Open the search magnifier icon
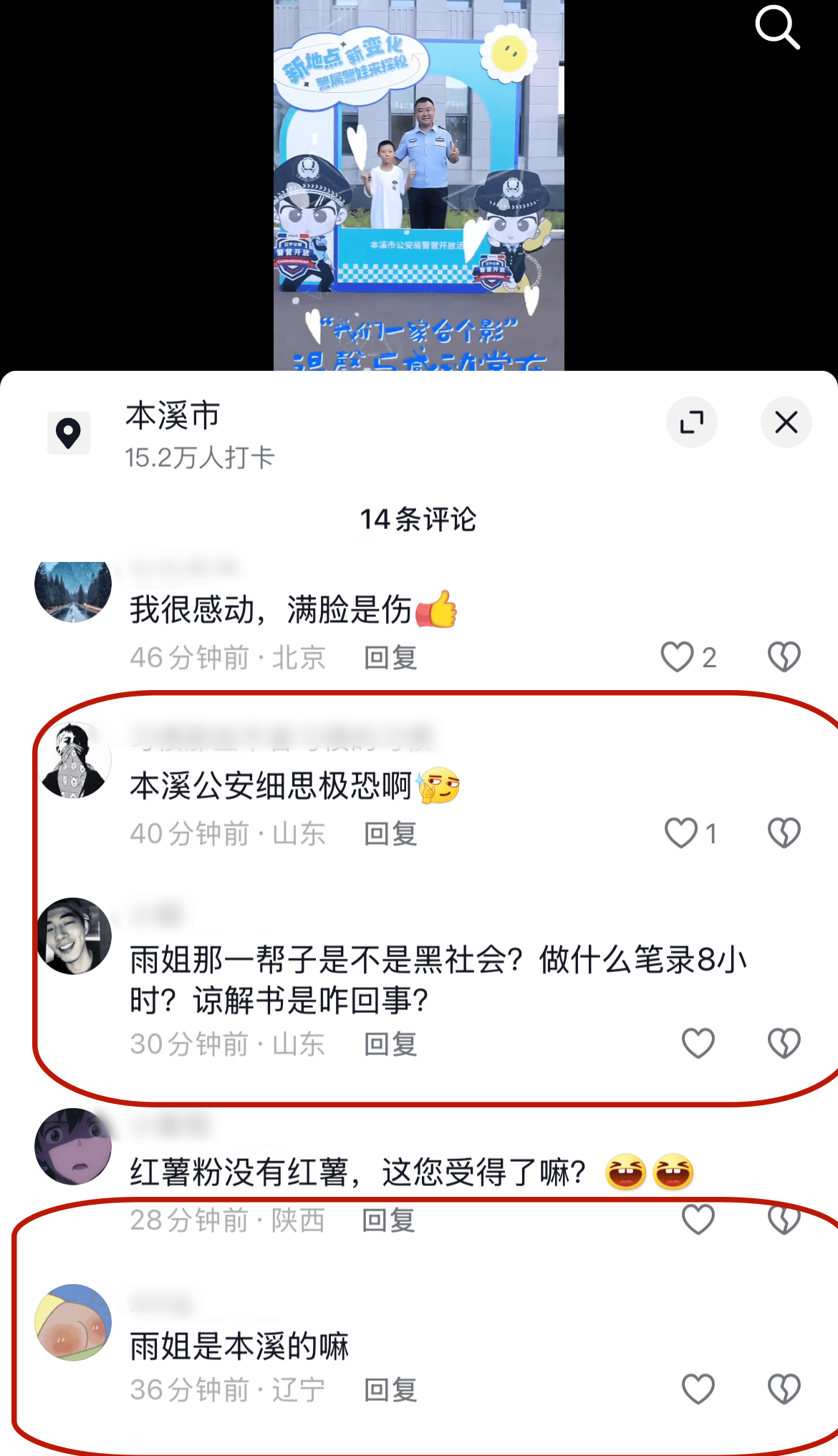The width and height of the screenshot is (838, 1456). coord(777,28)
